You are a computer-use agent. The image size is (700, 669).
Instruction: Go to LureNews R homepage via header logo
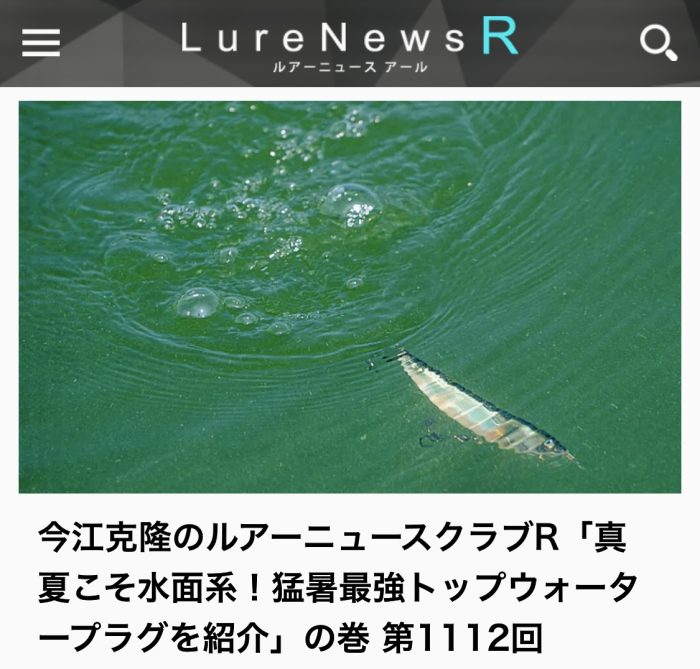349,44
